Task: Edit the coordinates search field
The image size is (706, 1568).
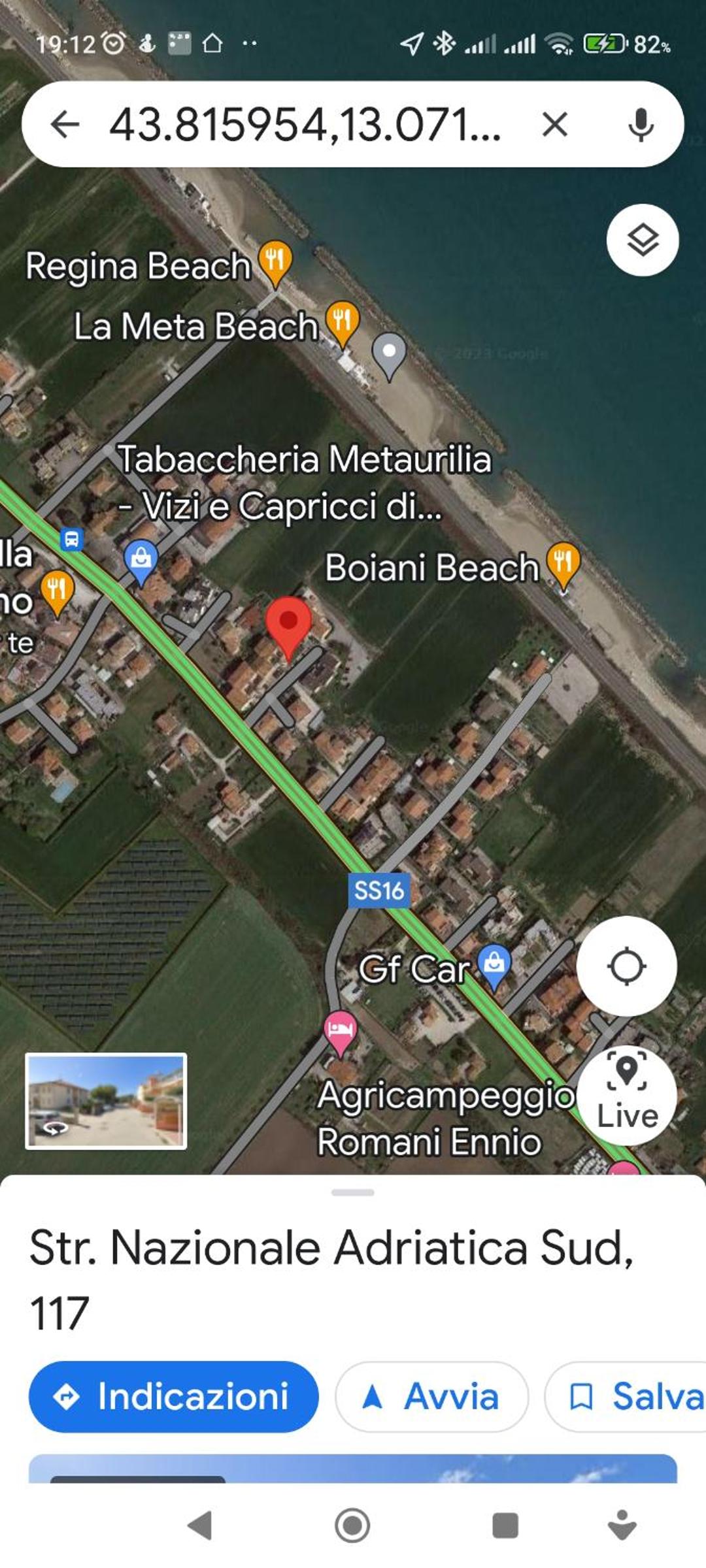Action: [305, 124]
